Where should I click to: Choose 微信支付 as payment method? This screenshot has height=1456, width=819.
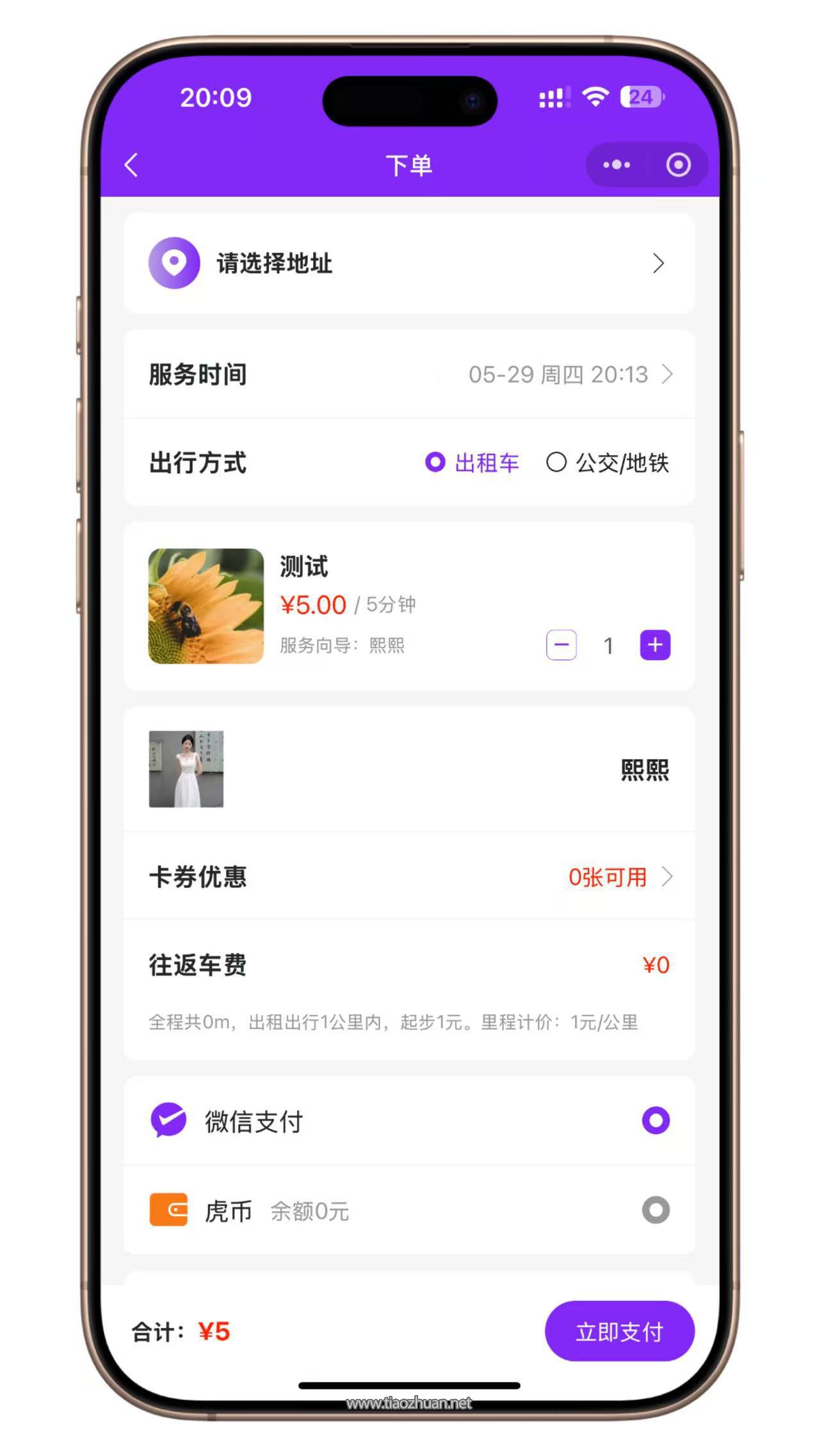point(655,1121)
